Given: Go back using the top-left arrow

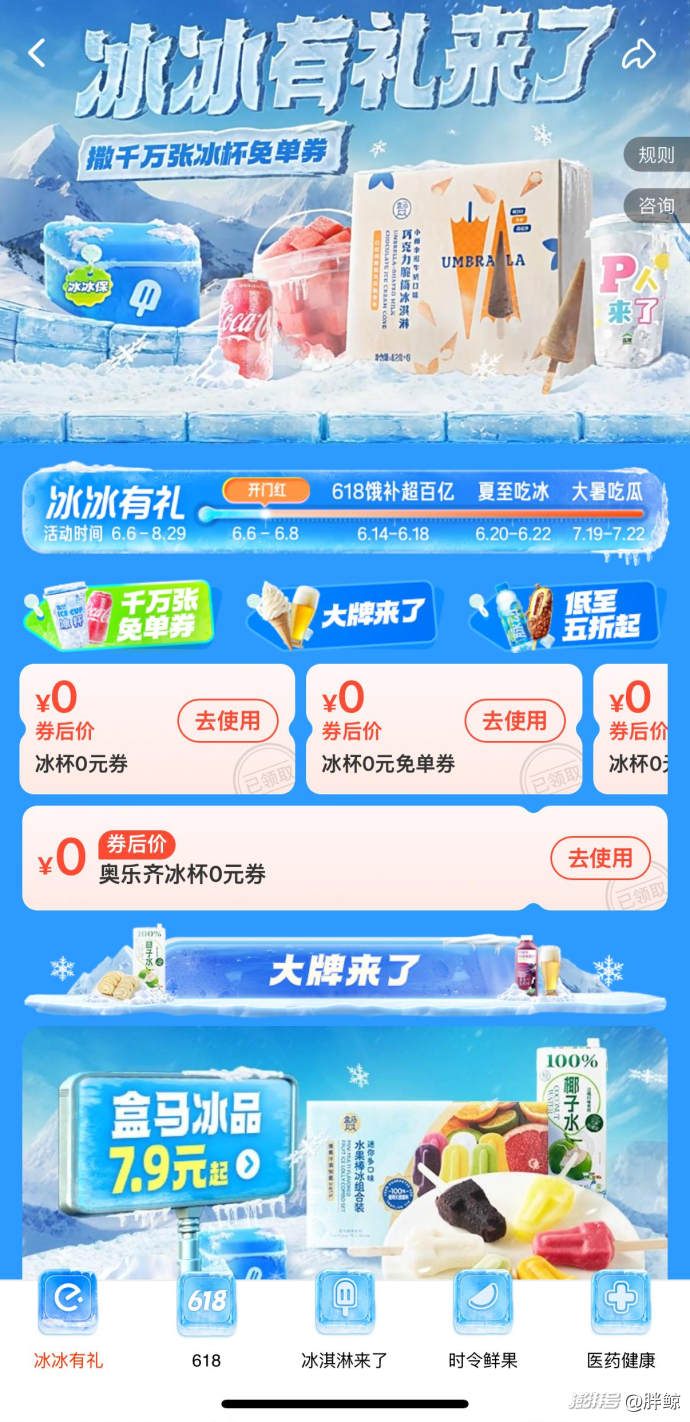Looking at the screenshot, I should (37, 53).
